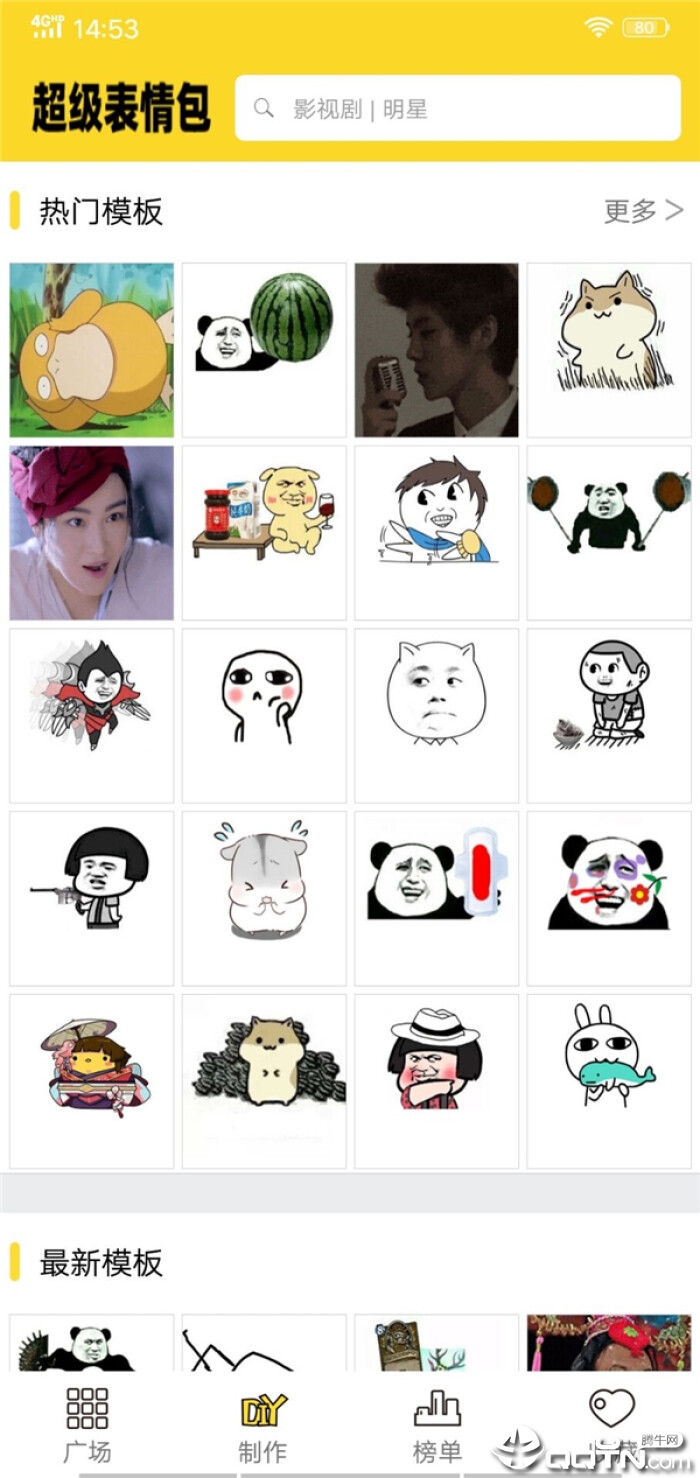Select the yellow duck cartoon template
Image resolution: width=700 pixels, height=1478 pixels.
[92, 350]
